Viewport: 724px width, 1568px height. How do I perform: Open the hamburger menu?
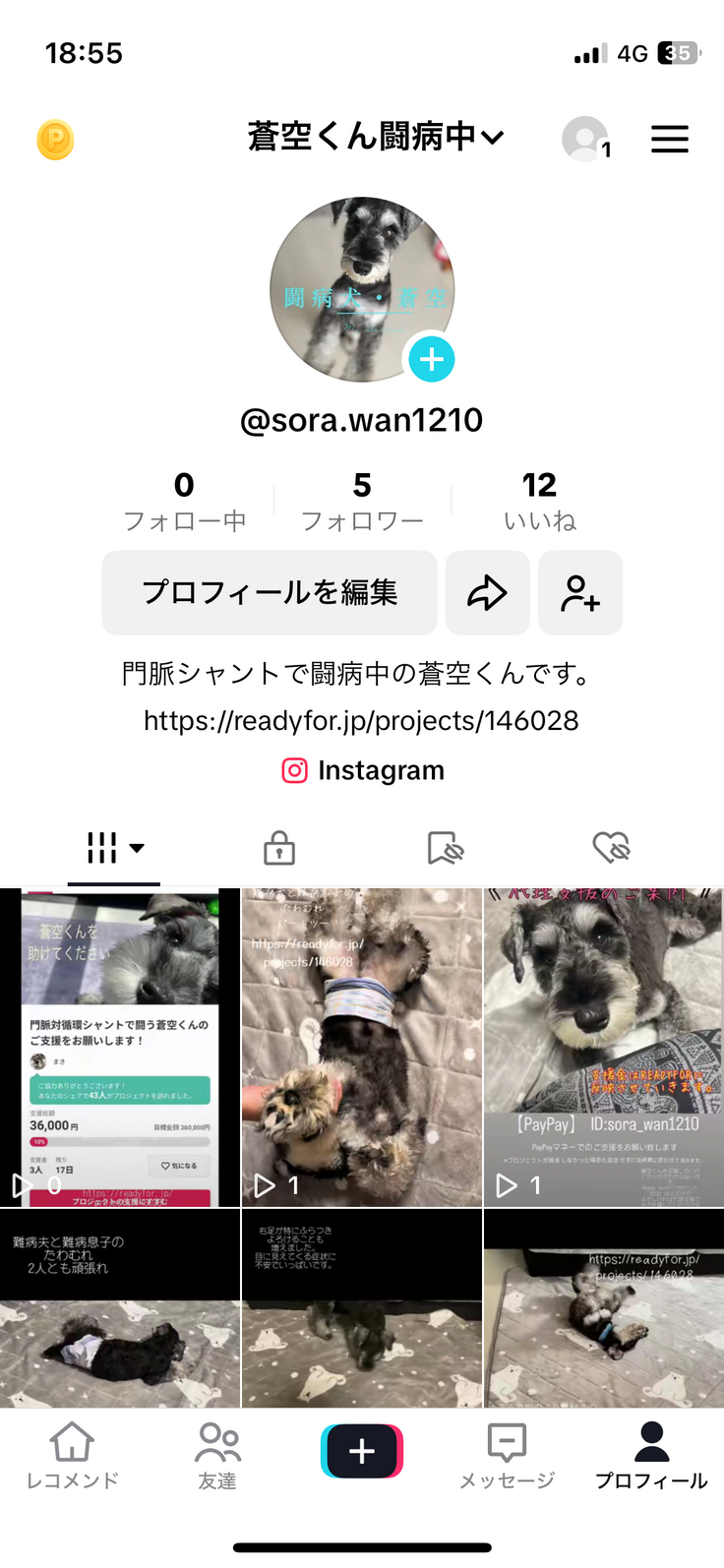[x=669, y=140]
